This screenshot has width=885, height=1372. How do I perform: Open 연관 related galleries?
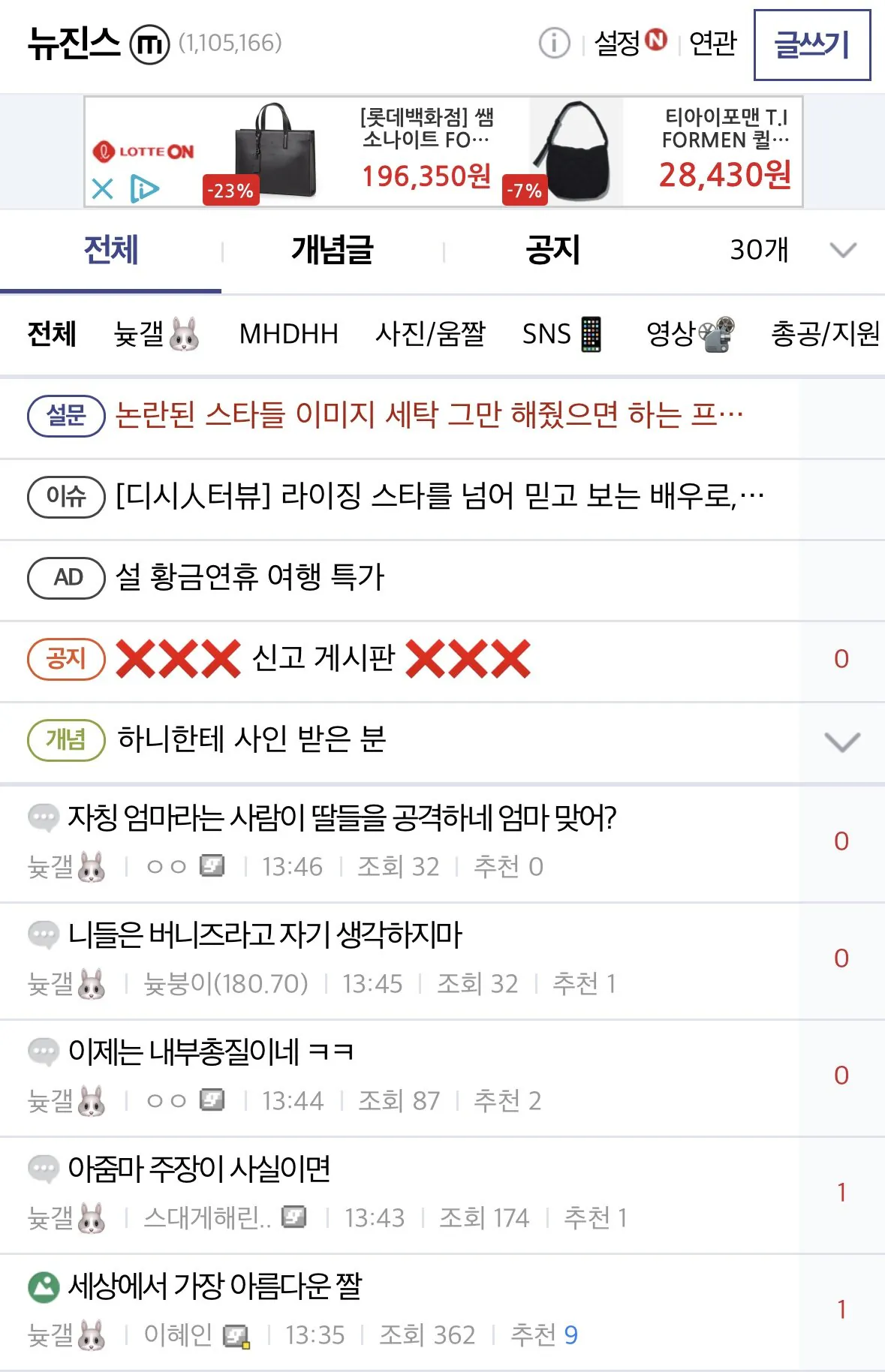(712, 44)
